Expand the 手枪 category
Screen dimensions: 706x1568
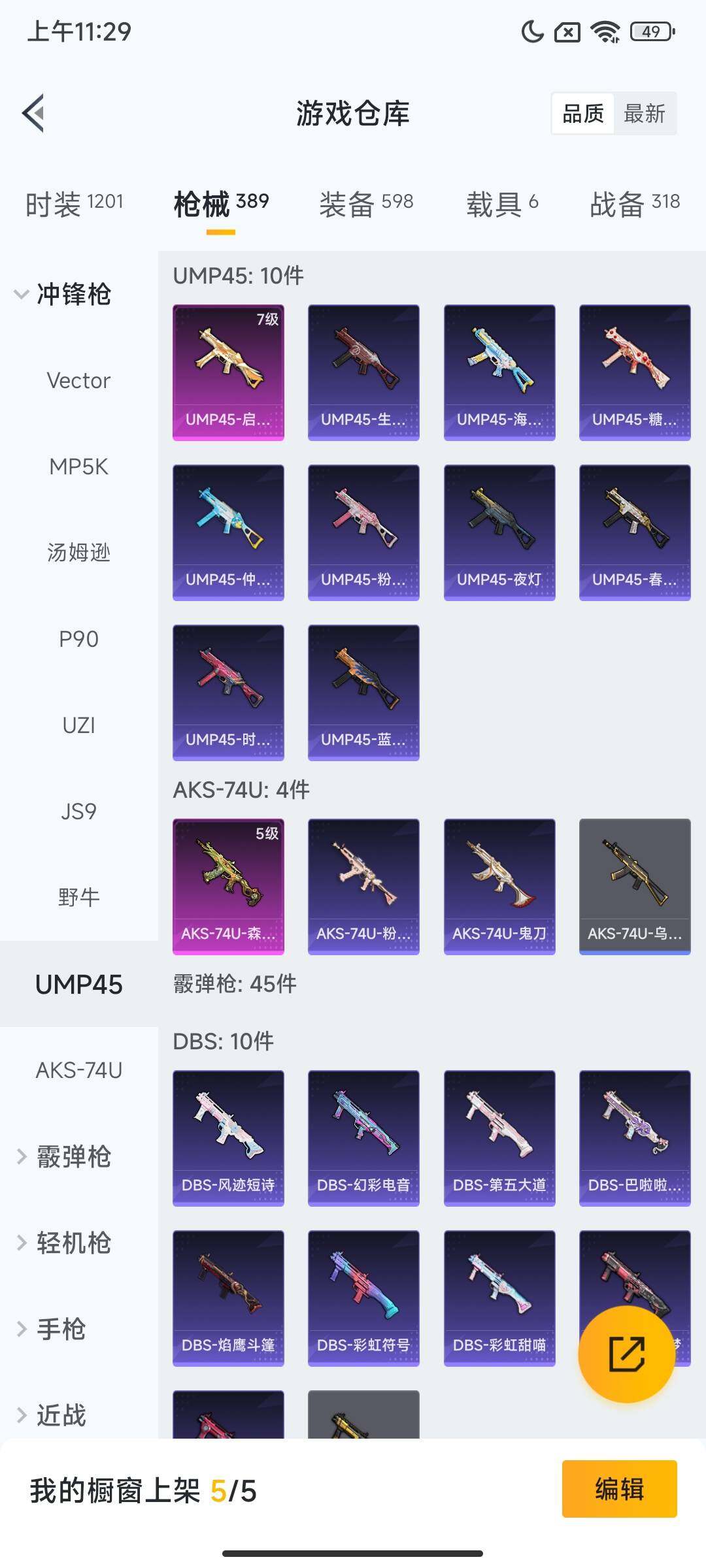[x=52, y=1329]
